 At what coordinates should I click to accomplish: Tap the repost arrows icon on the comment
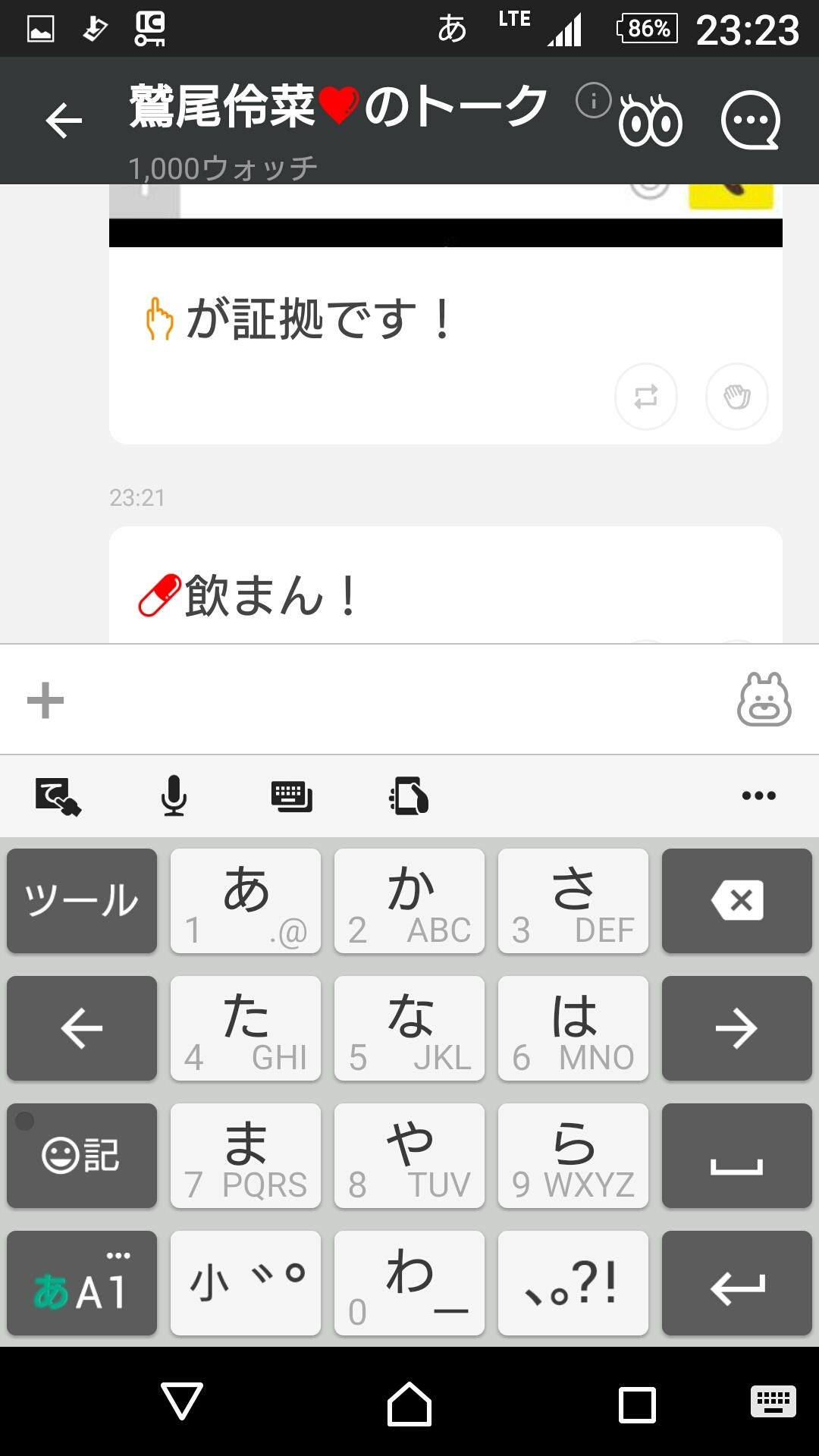[645, 397]
